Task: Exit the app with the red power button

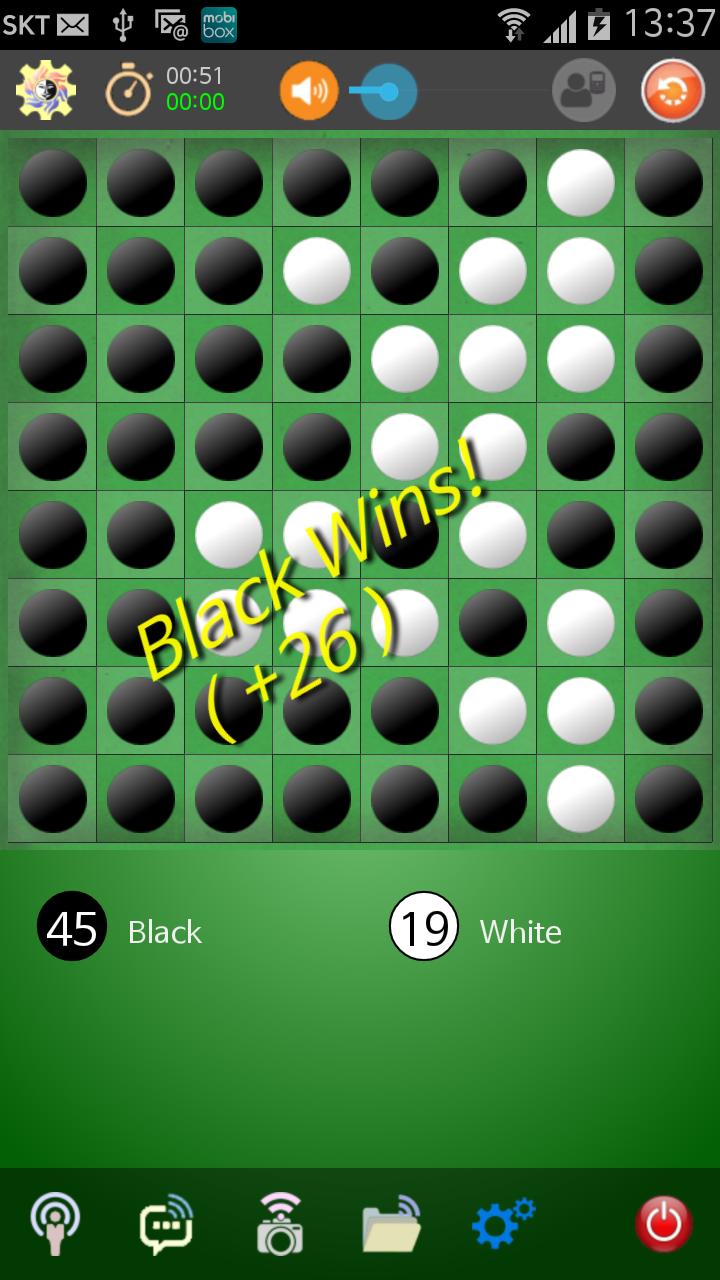Action: pyautogui.click(x=664, y=1223)
